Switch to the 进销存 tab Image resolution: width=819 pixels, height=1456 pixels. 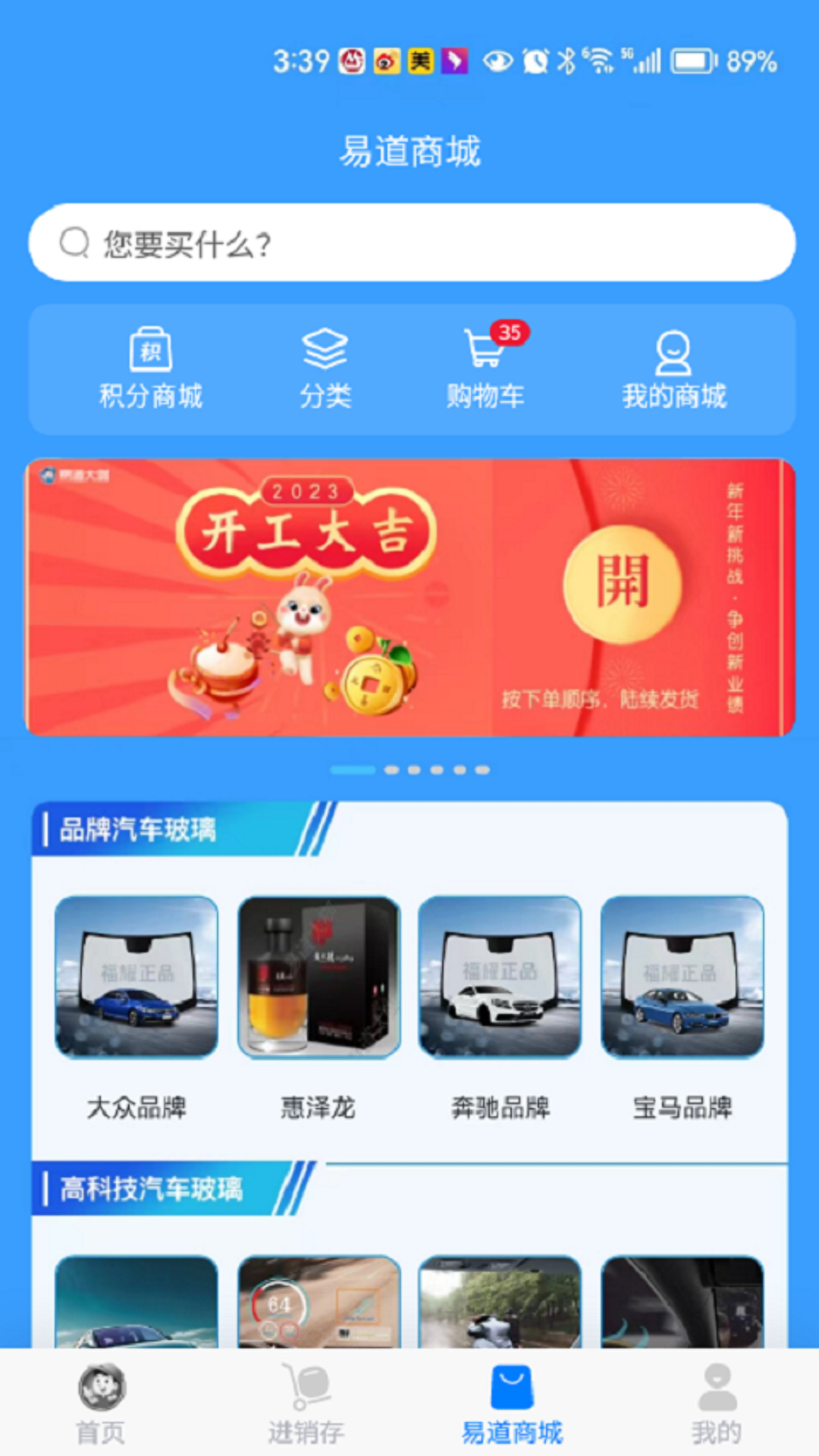pos(306,1402)
